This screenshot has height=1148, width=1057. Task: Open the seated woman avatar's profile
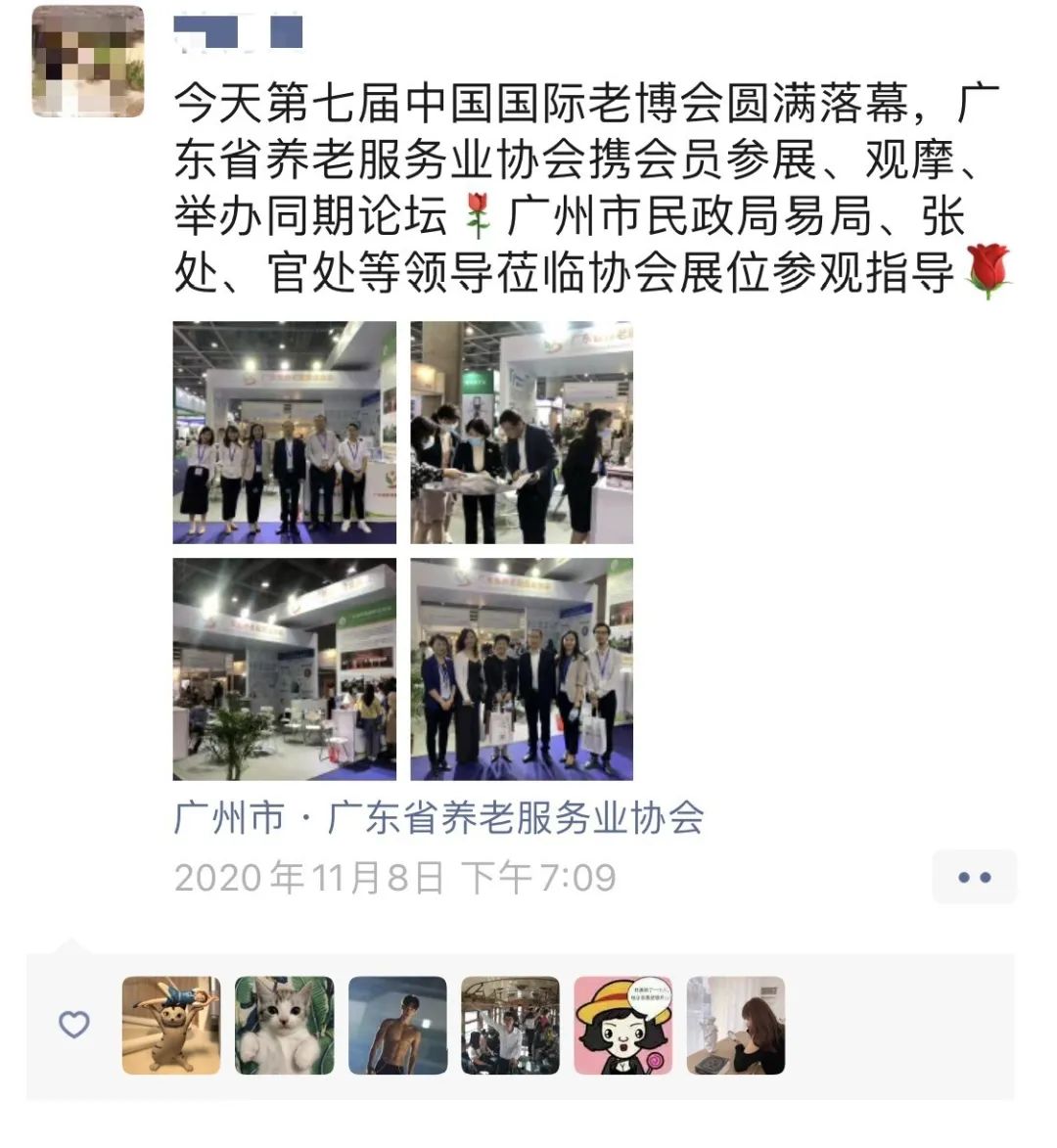[x=736, y=1026]
